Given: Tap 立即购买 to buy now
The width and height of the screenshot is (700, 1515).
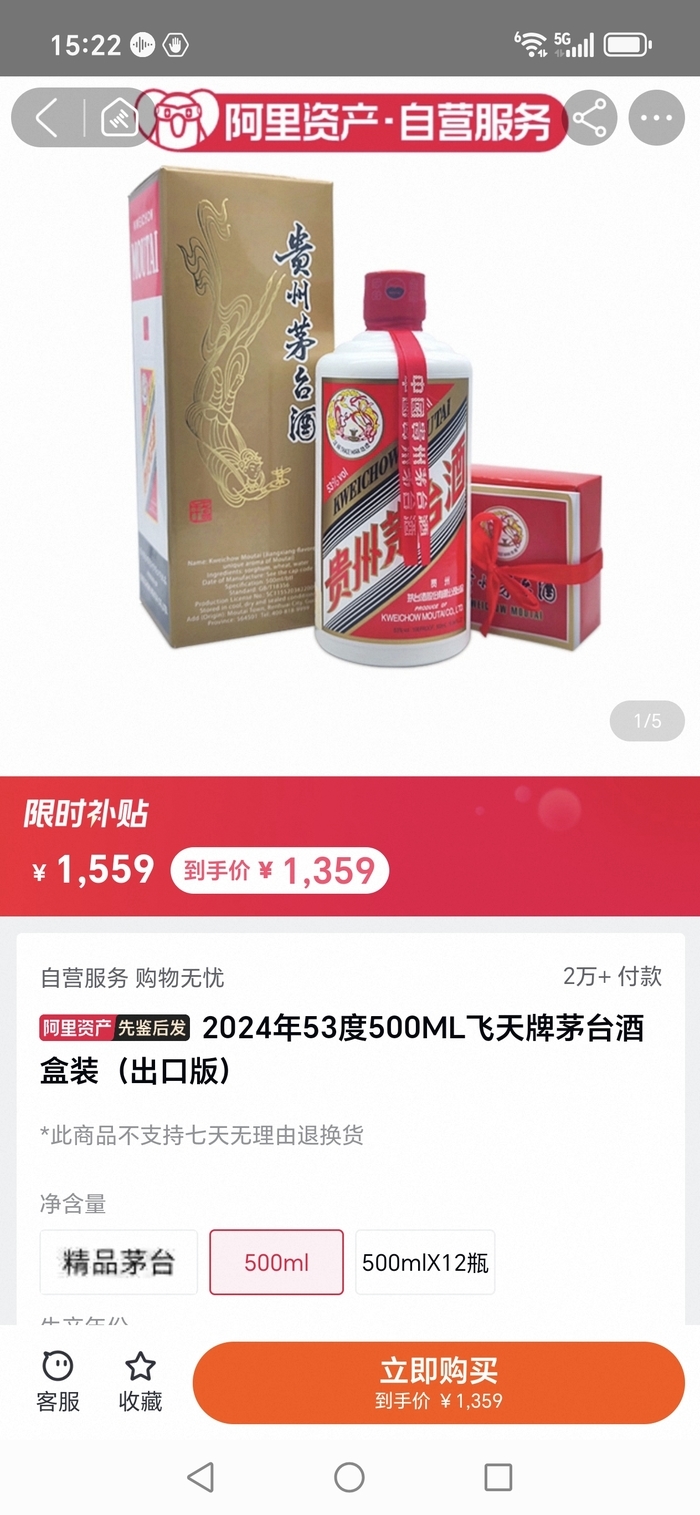Looking at the screenshot, I should click(x=438, y=1382).
